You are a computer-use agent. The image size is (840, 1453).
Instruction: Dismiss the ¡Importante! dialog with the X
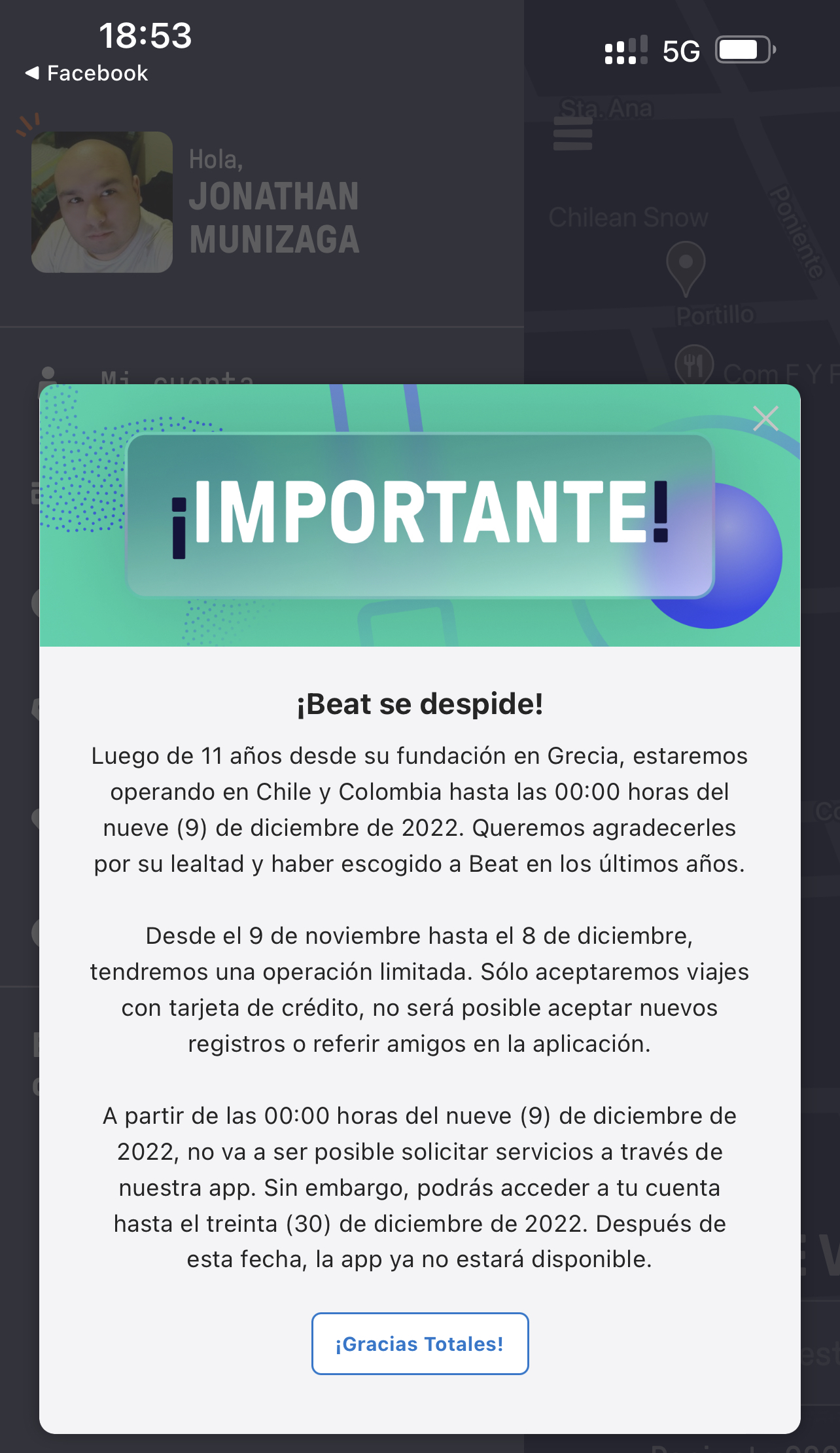pyautogui.click(x=765, y=418)
